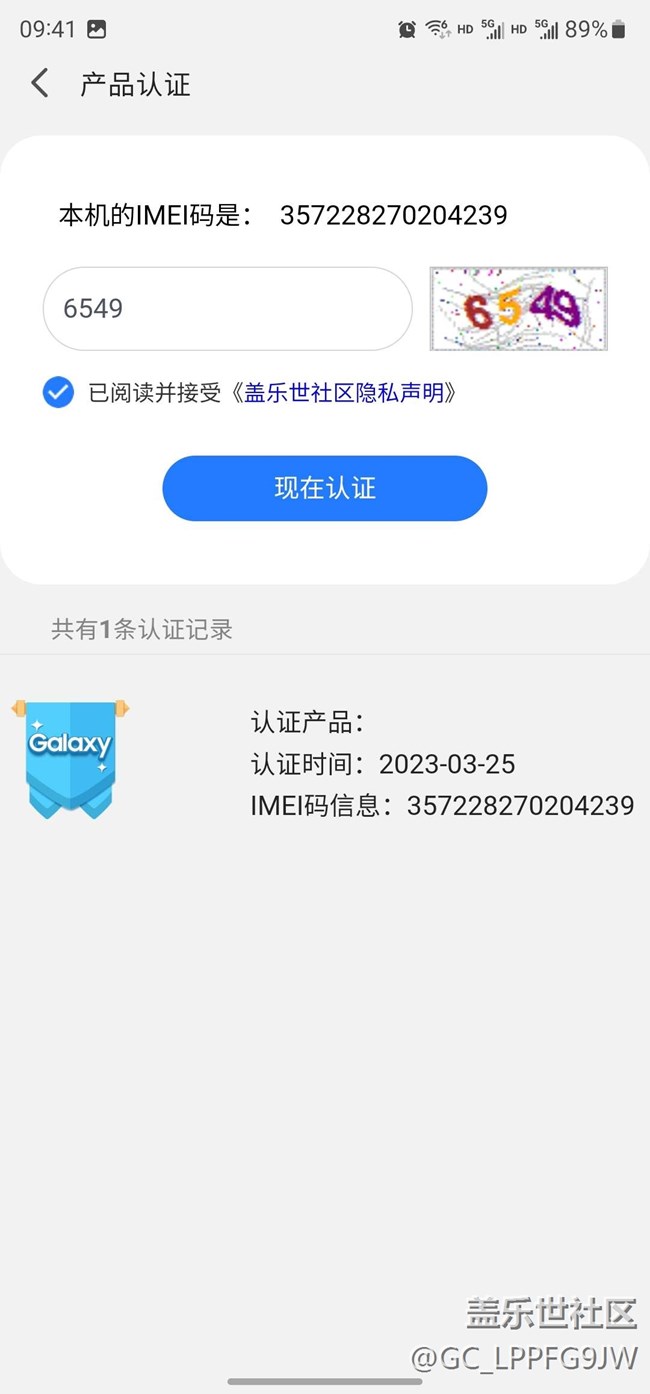Refresh the captcha image
Screen dimensions: 650x1394
coord(518,308)
